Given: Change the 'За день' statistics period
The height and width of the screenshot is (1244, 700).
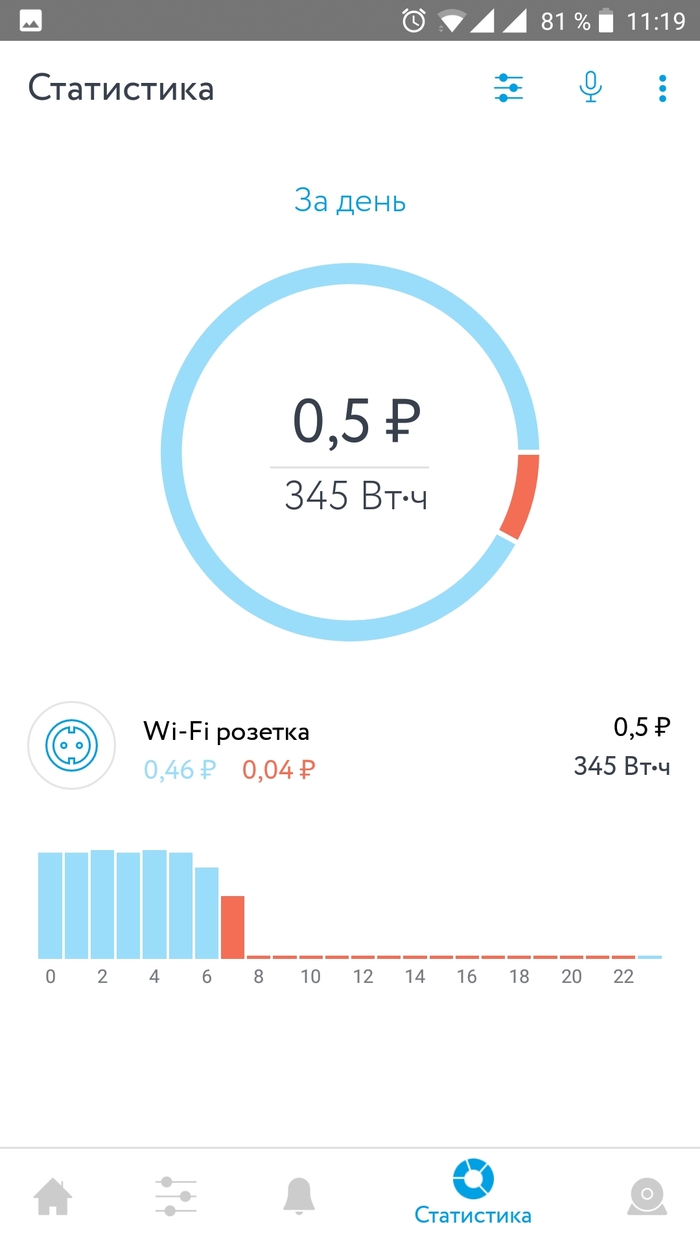Looking at the screenshot, I should [350, 201].
